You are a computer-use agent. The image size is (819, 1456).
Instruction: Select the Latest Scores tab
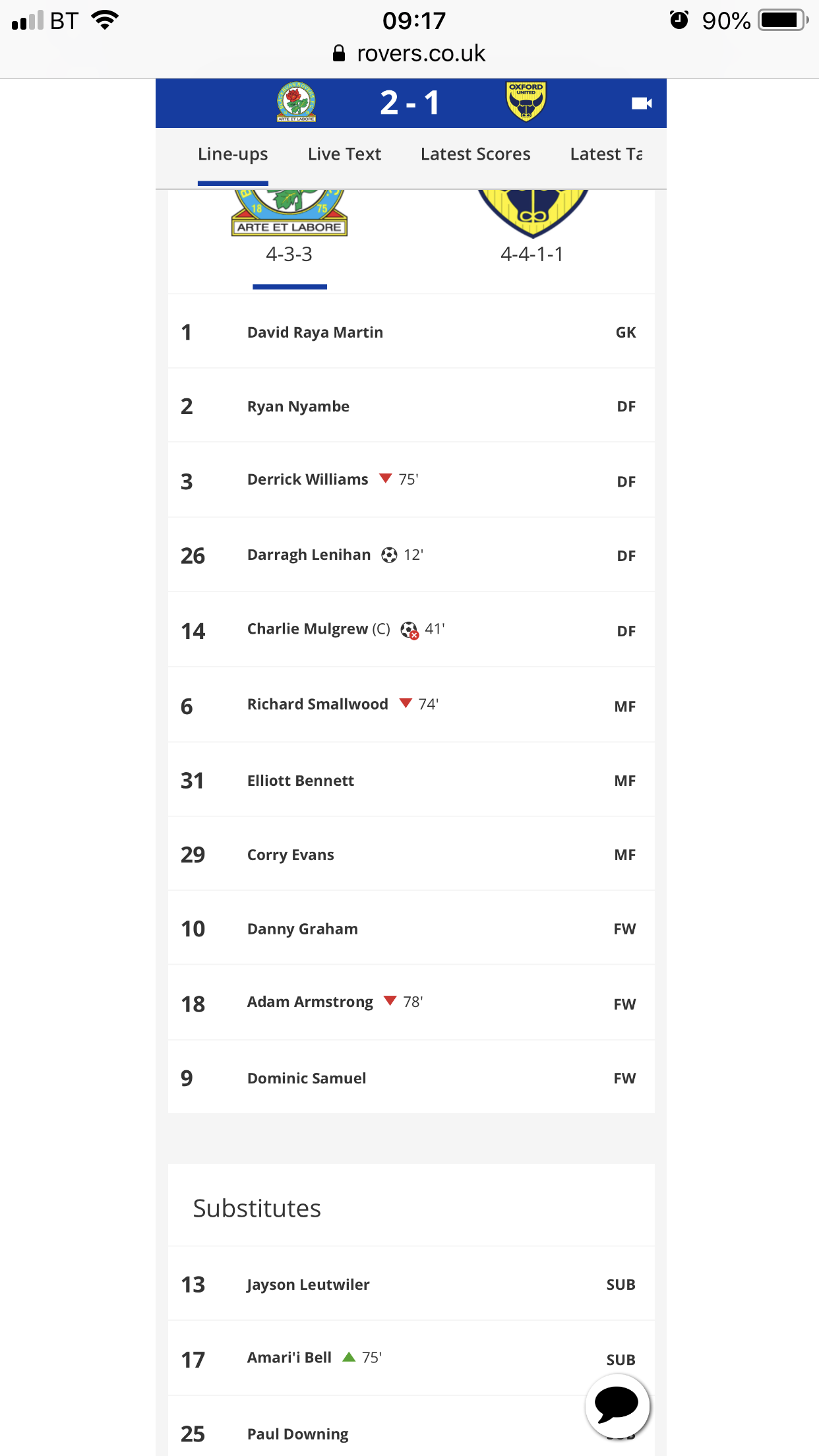475,154
